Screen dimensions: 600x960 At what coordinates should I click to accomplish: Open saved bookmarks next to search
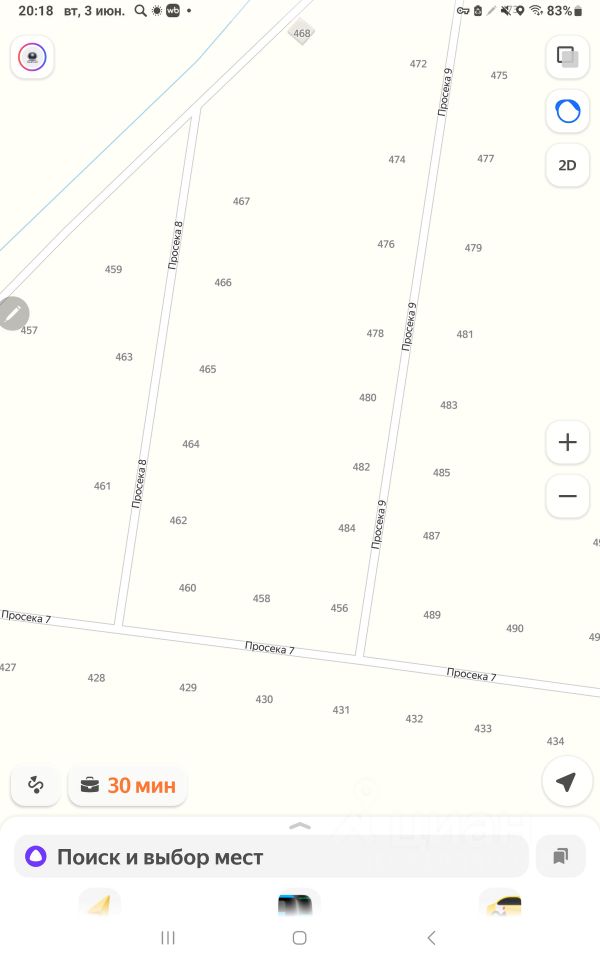pyautogui.click(x=560, y=856)
